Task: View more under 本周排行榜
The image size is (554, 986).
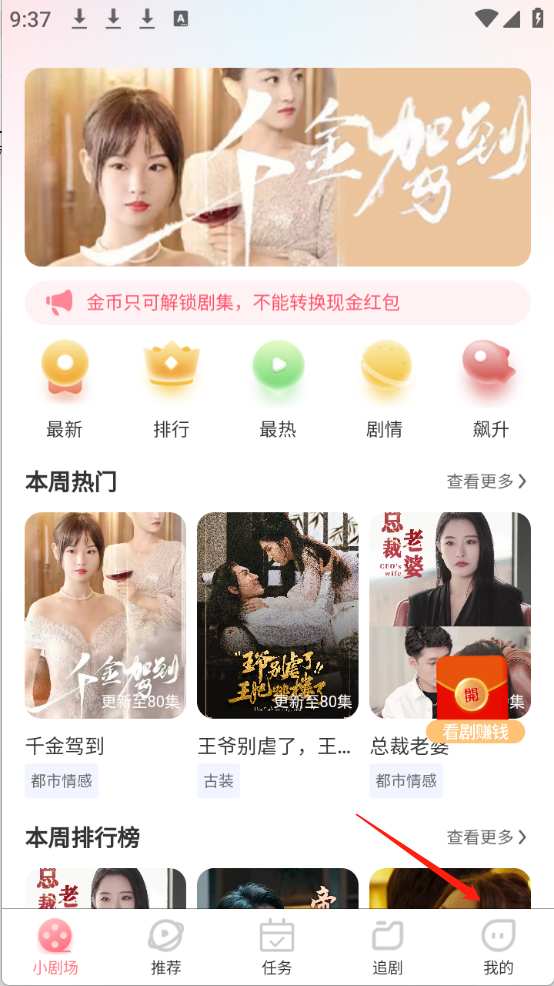Action: (487, 837)
